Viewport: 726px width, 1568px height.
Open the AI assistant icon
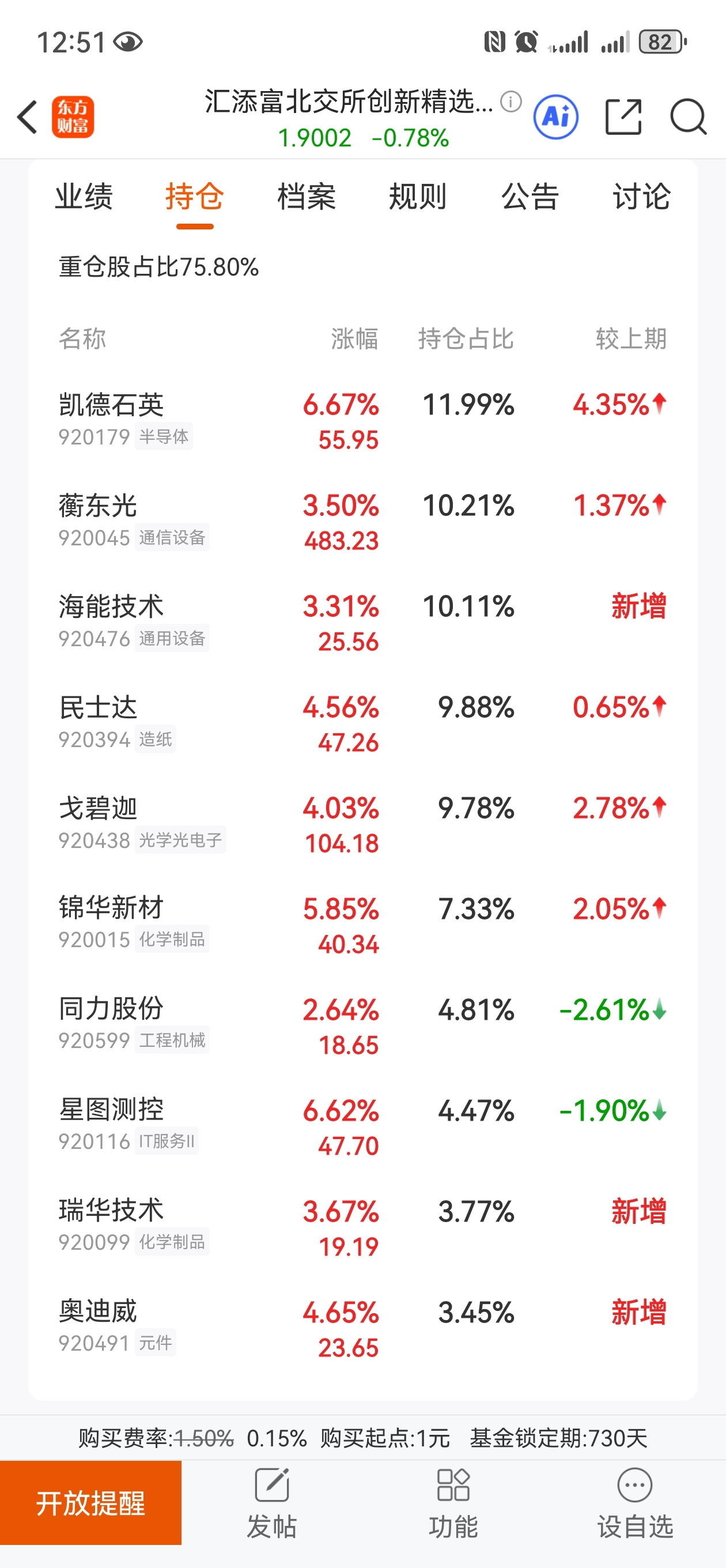(555, 117)
